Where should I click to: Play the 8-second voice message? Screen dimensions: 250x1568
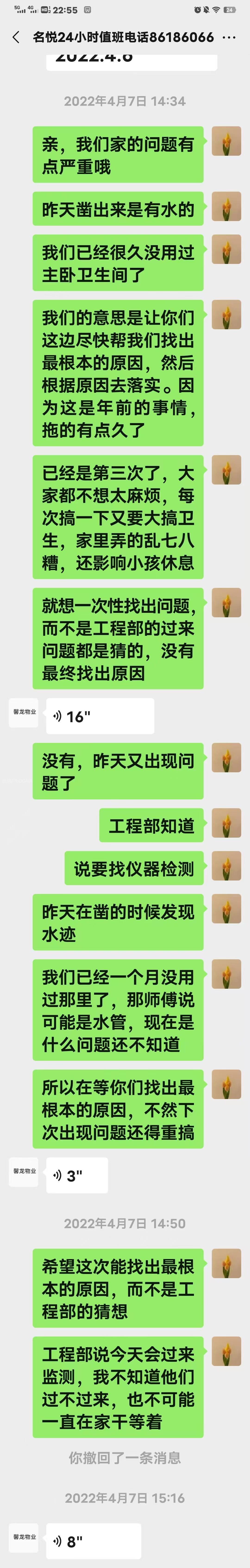coord(93,1541)
